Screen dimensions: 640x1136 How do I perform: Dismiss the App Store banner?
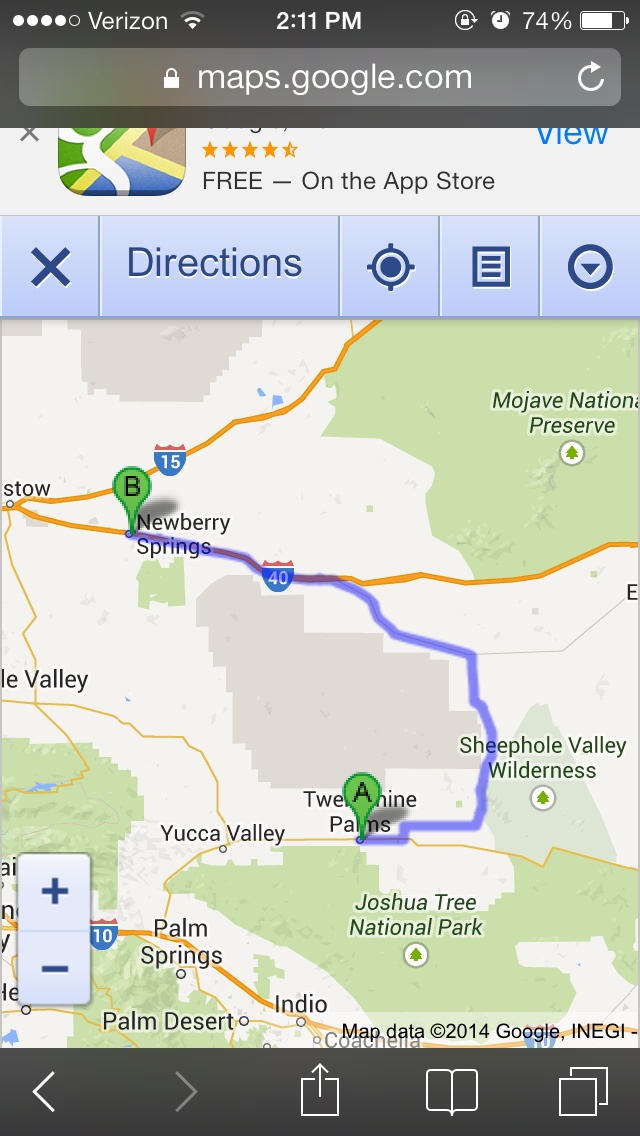click(x=30, y=134)
